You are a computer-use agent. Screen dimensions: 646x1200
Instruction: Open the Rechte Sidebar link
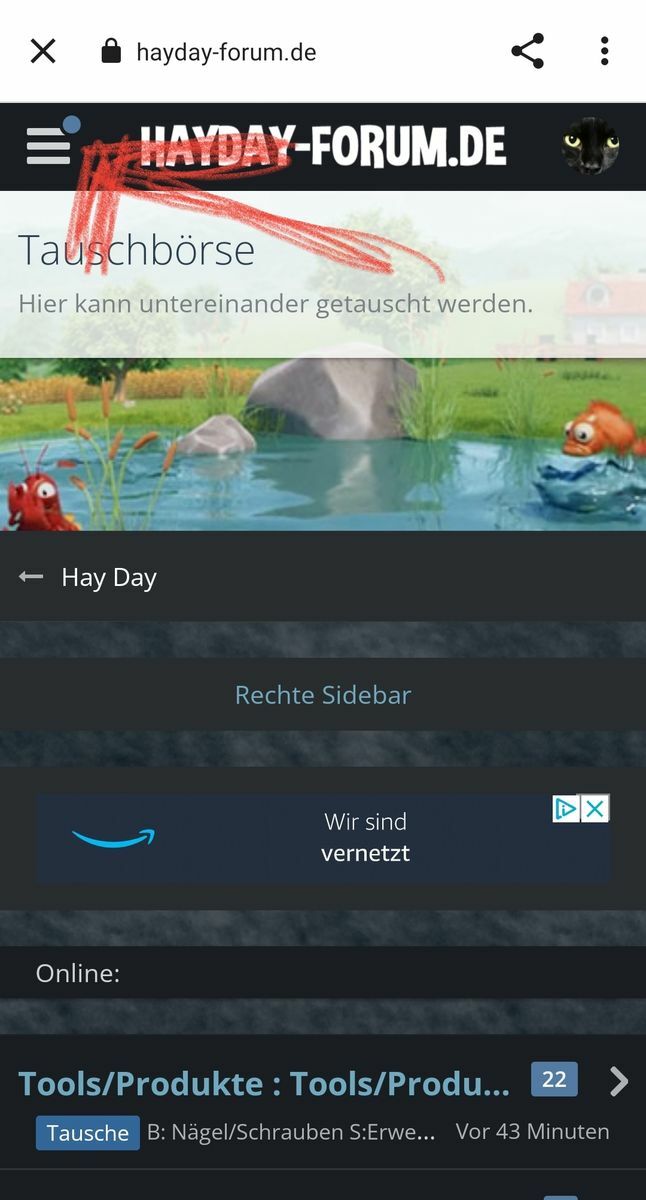pyautogui.click(x=322, y=695)
